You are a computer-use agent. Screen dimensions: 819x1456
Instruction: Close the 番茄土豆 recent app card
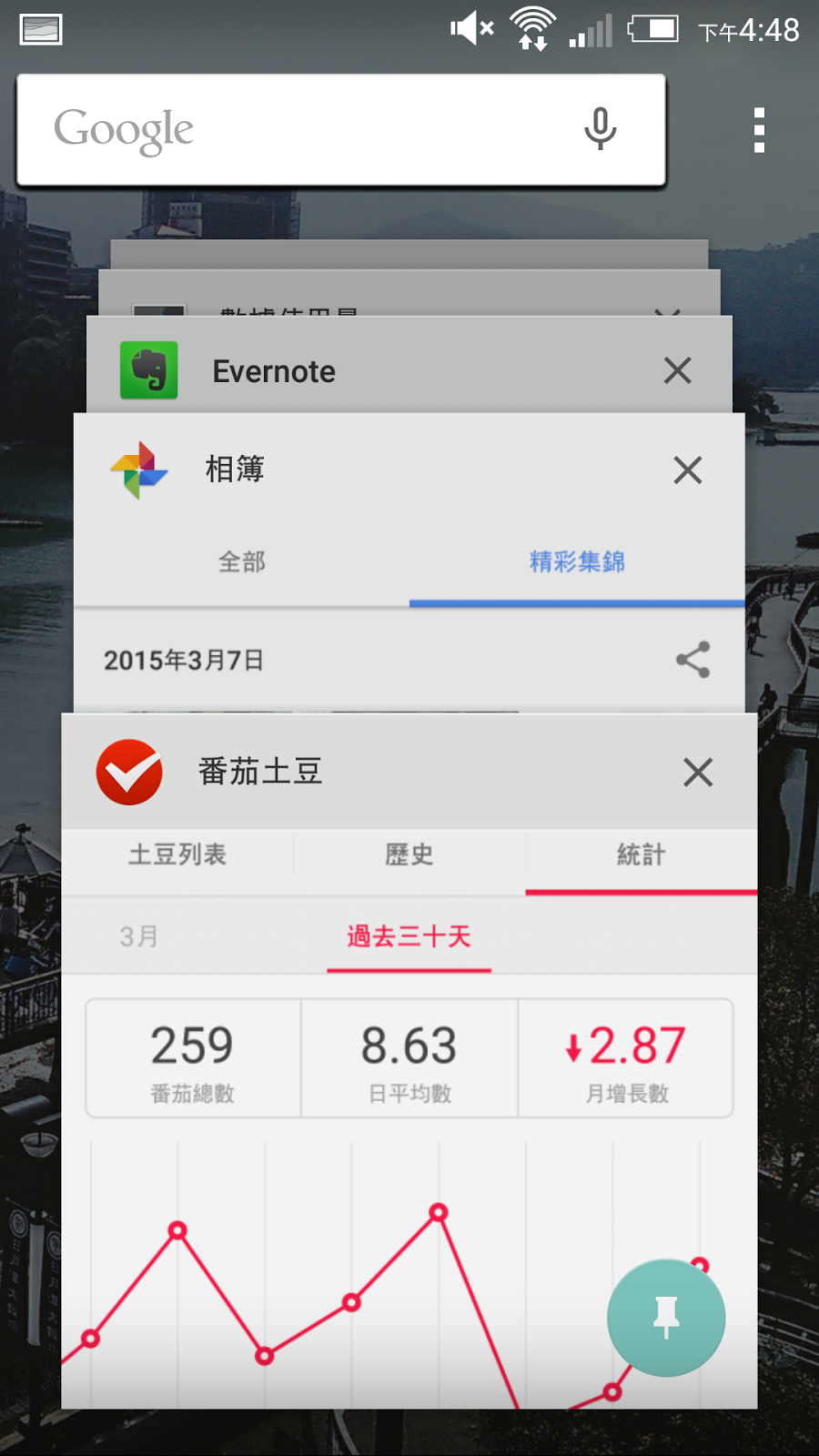[x=697, y=773]
